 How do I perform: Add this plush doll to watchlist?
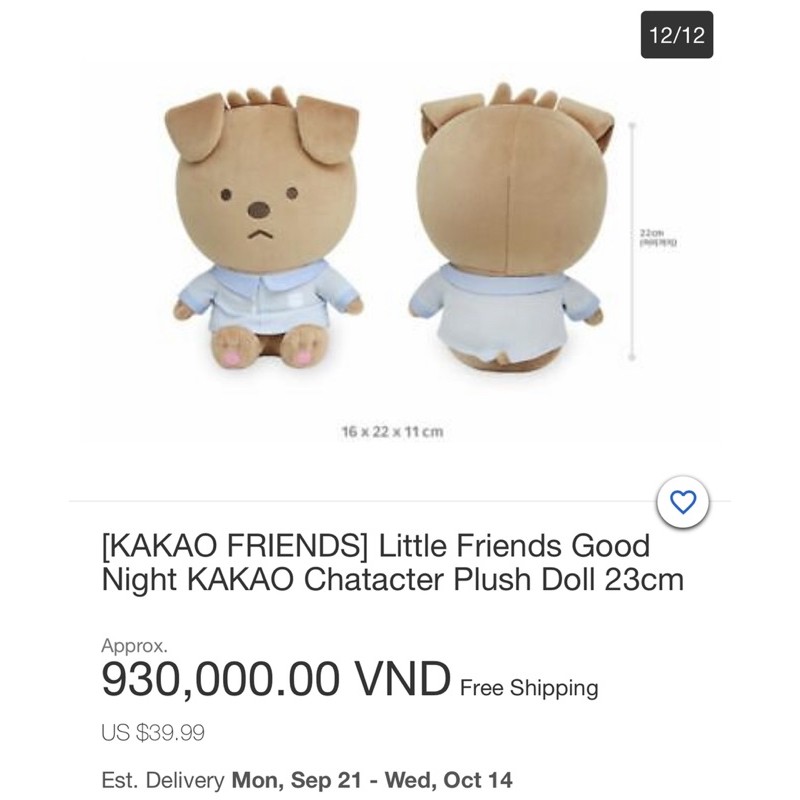click(681, 503)
